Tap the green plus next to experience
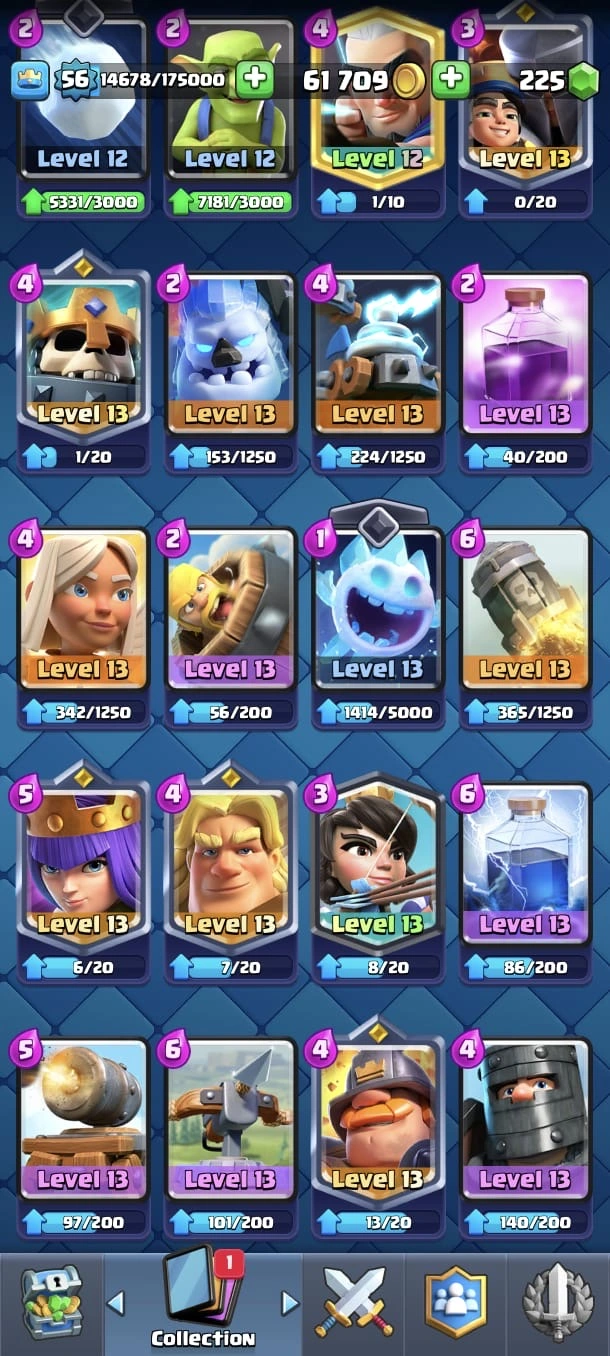Screen dimensions: 610x1356 255,80
